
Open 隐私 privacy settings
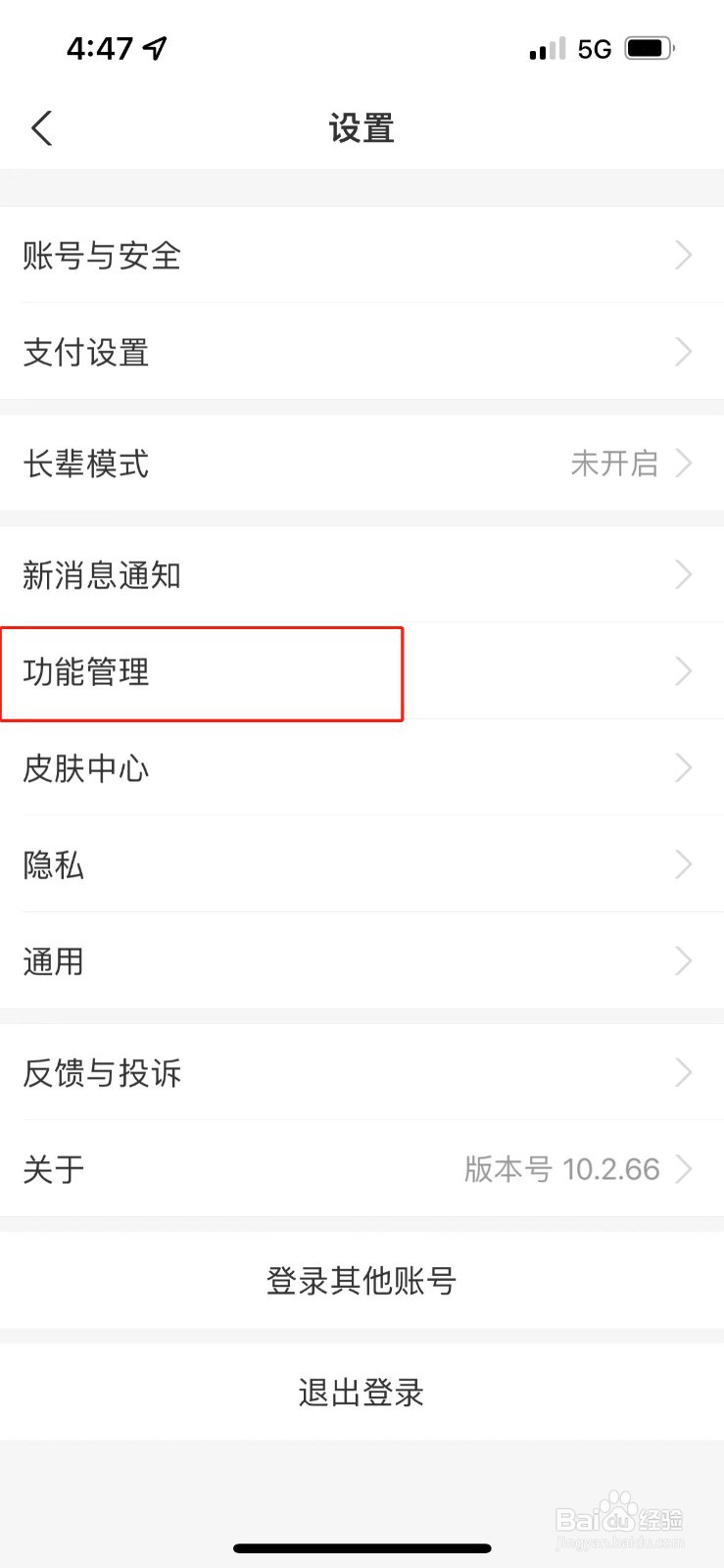click(362, 864)
